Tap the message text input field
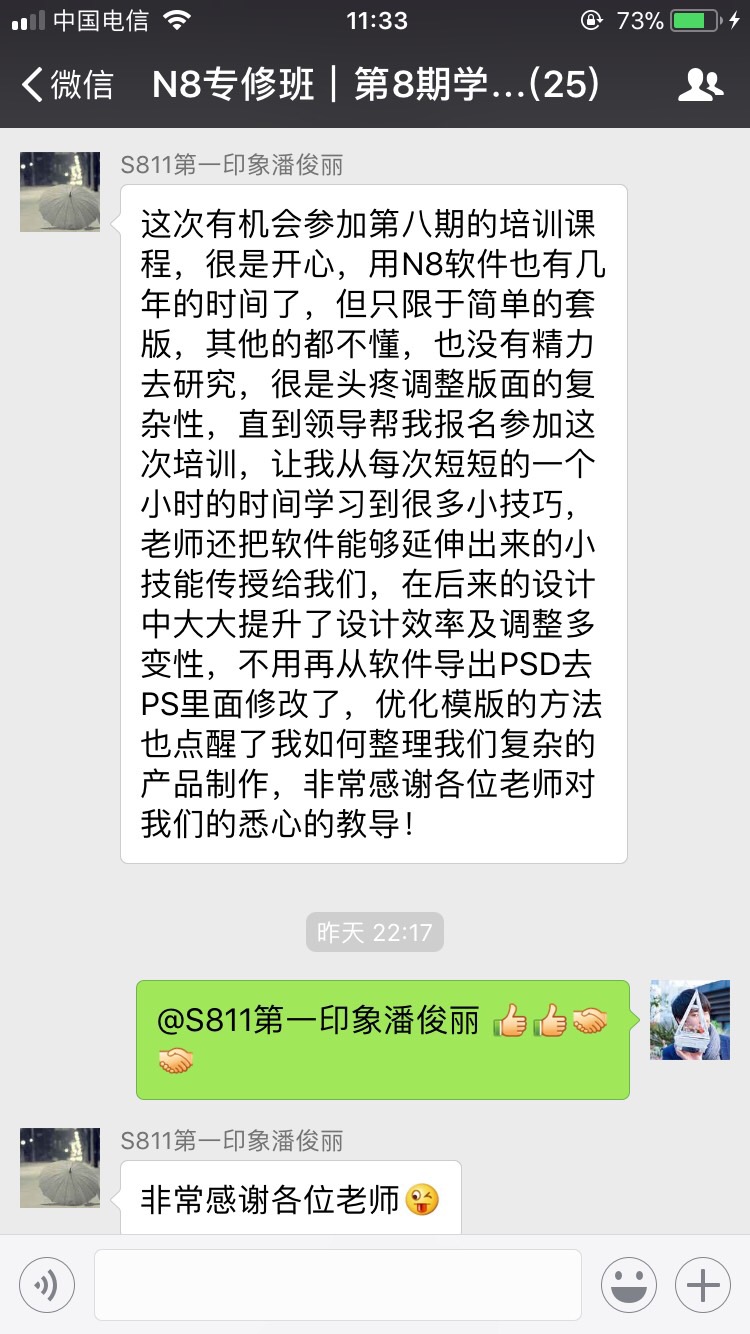Image resolution: width=750 pixels, height=1334 pixels. coord(338,1284)
